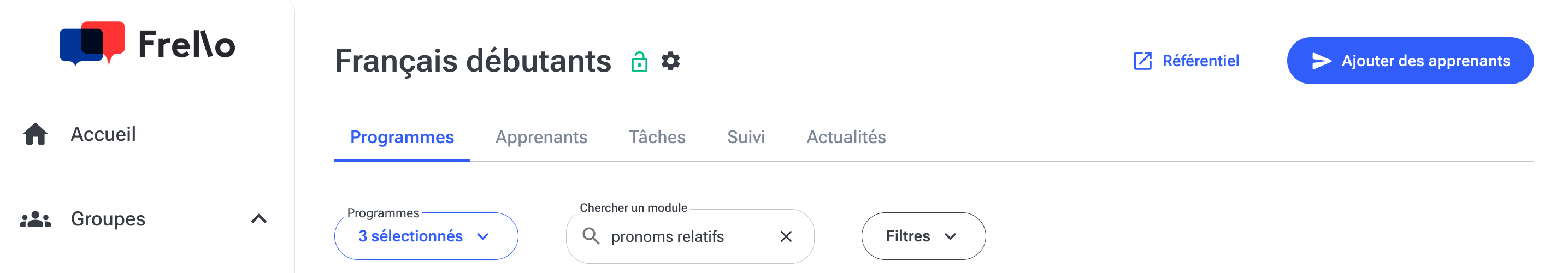This screenshot has width=1568, height=273.
Task: Open the Référentiel link
Action: (x=1186, y=61)
